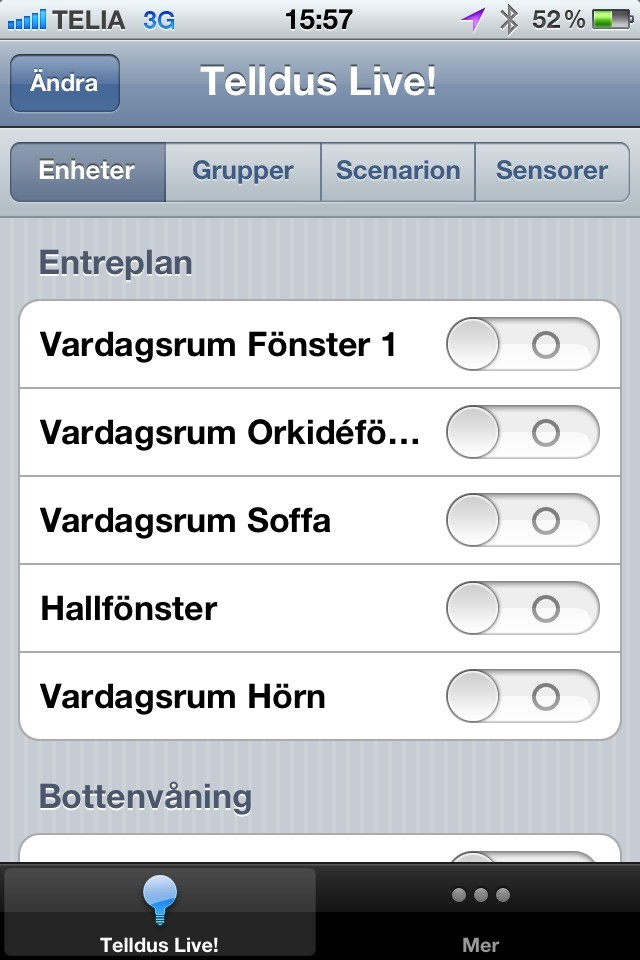Switch to the Scenarion tab
Viewport: 640px width, 960px height.
click(x=398, y=171)
